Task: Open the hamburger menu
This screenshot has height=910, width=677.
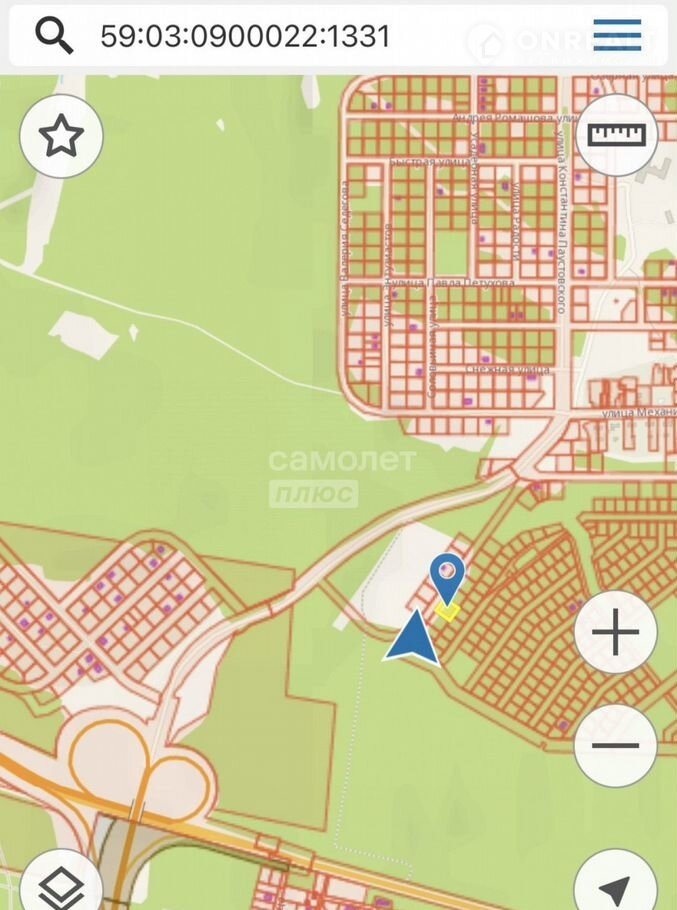Action: click(617, 35)
